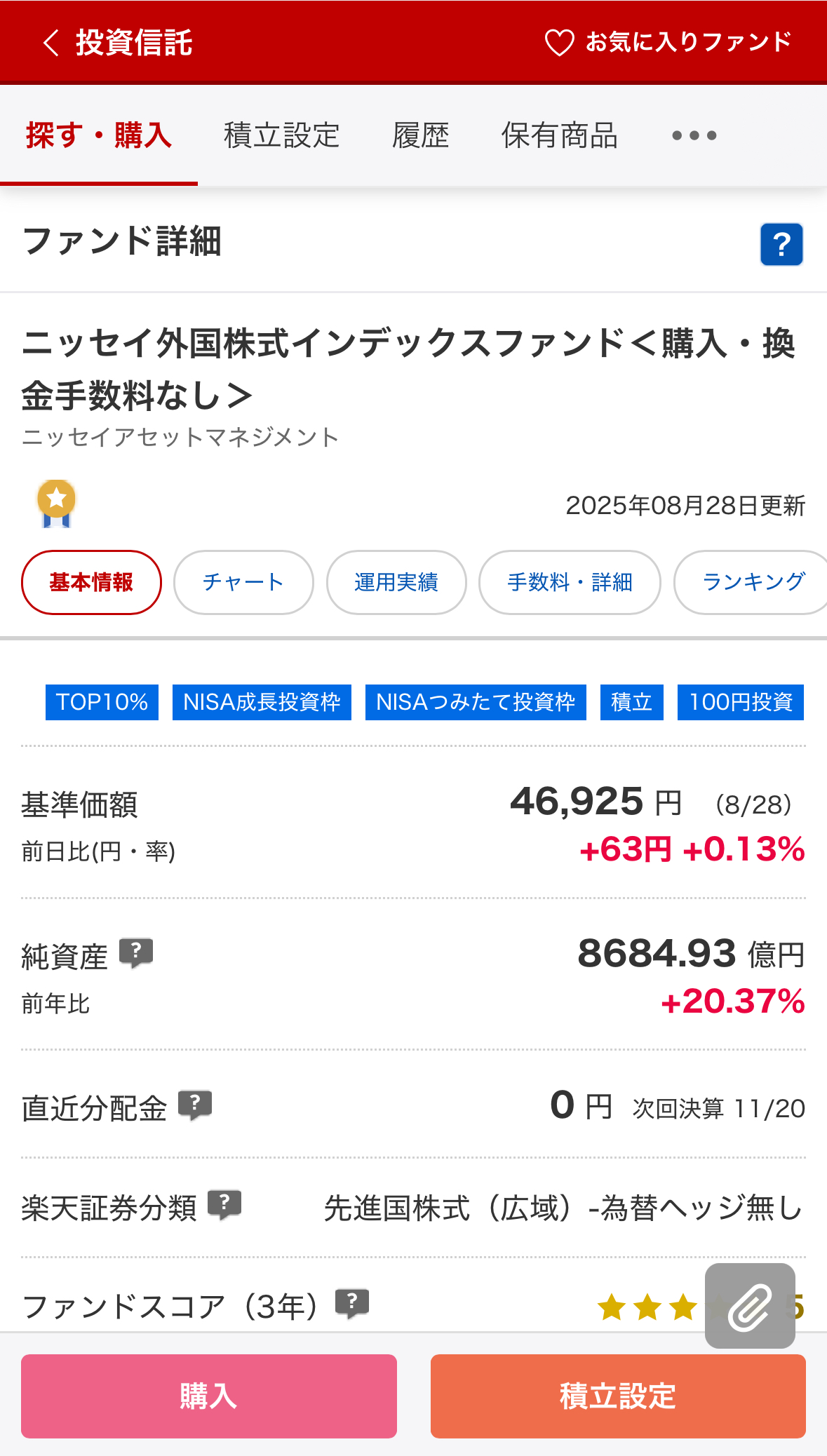Select the 基本情報 chip
The width and height of the screenshot is (827, 1456).
click(91, 582)
